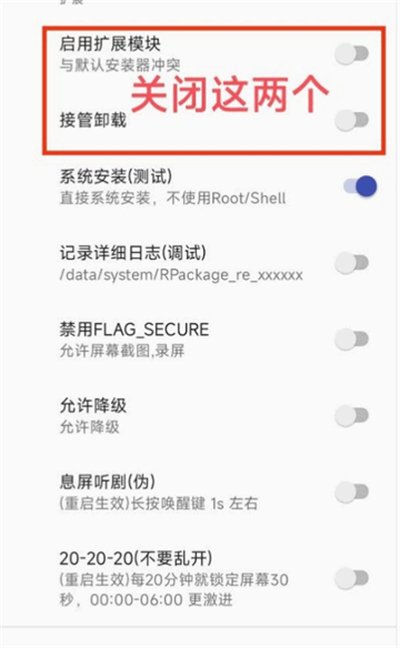Disable the 系统安装(测试) switch
The height and width of the screenshot is (648, 400).
point(360,186)
